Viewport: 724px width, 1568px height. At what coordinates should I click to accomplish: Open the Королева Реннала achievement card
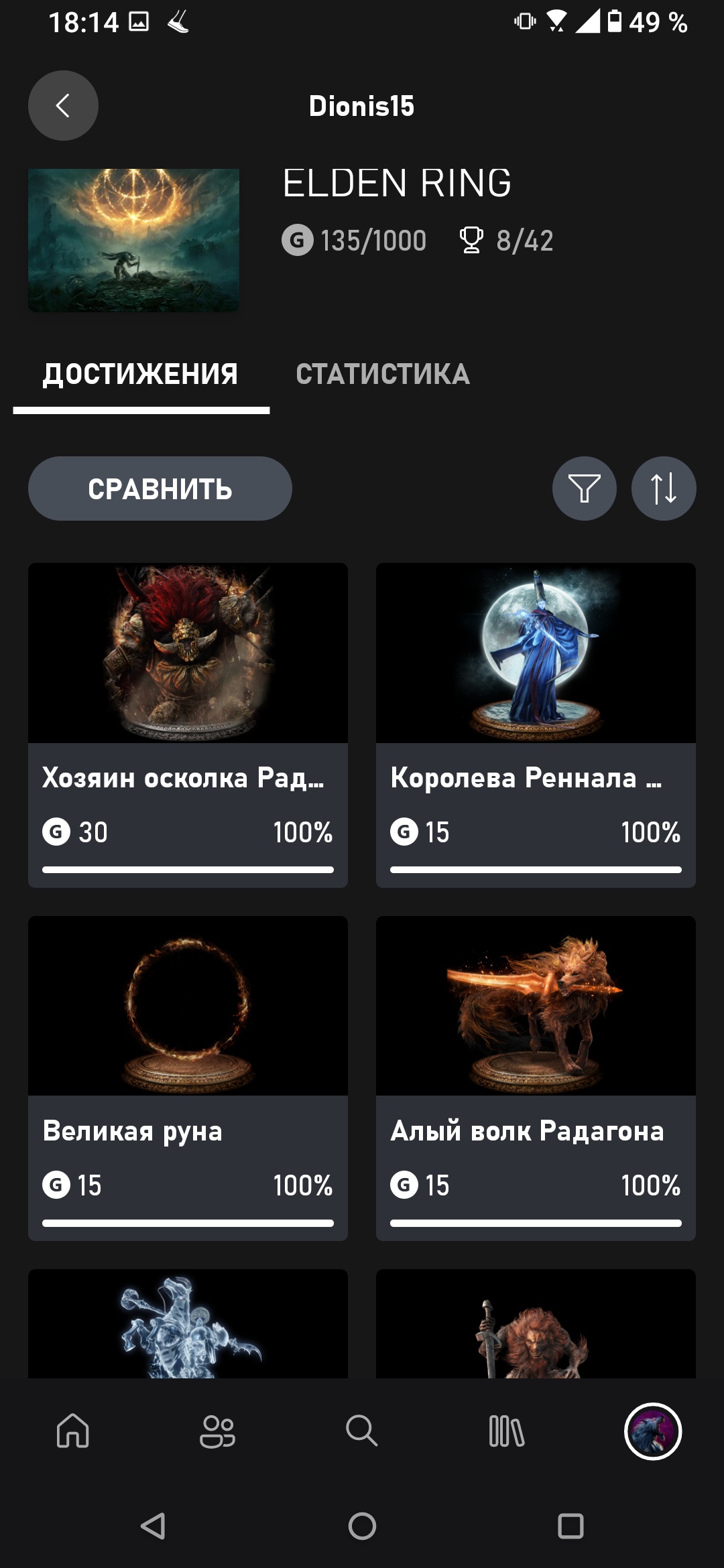point(536,725)
